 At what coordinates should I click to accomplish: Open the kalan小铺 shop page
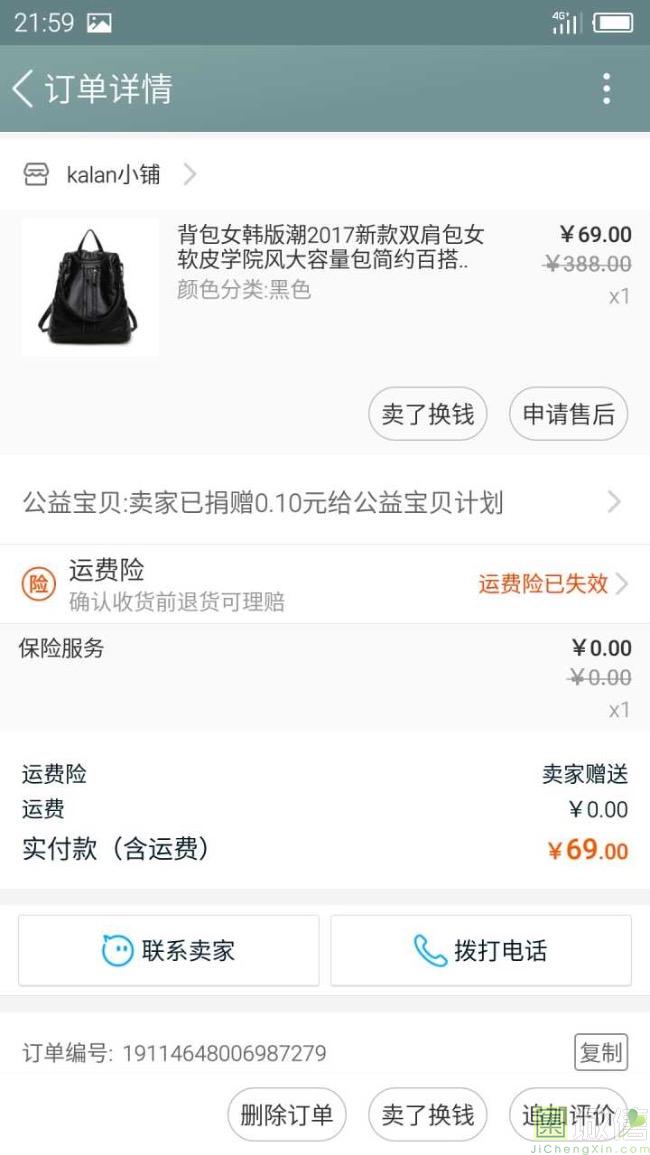tap(110, 175)
